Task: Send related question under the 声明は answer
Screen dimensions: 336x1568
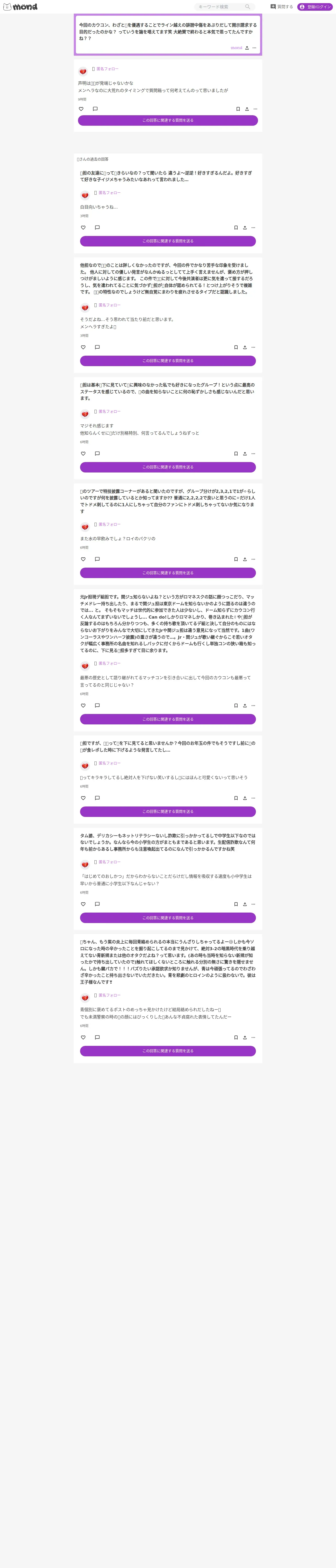Action: (x=168, y=120)
